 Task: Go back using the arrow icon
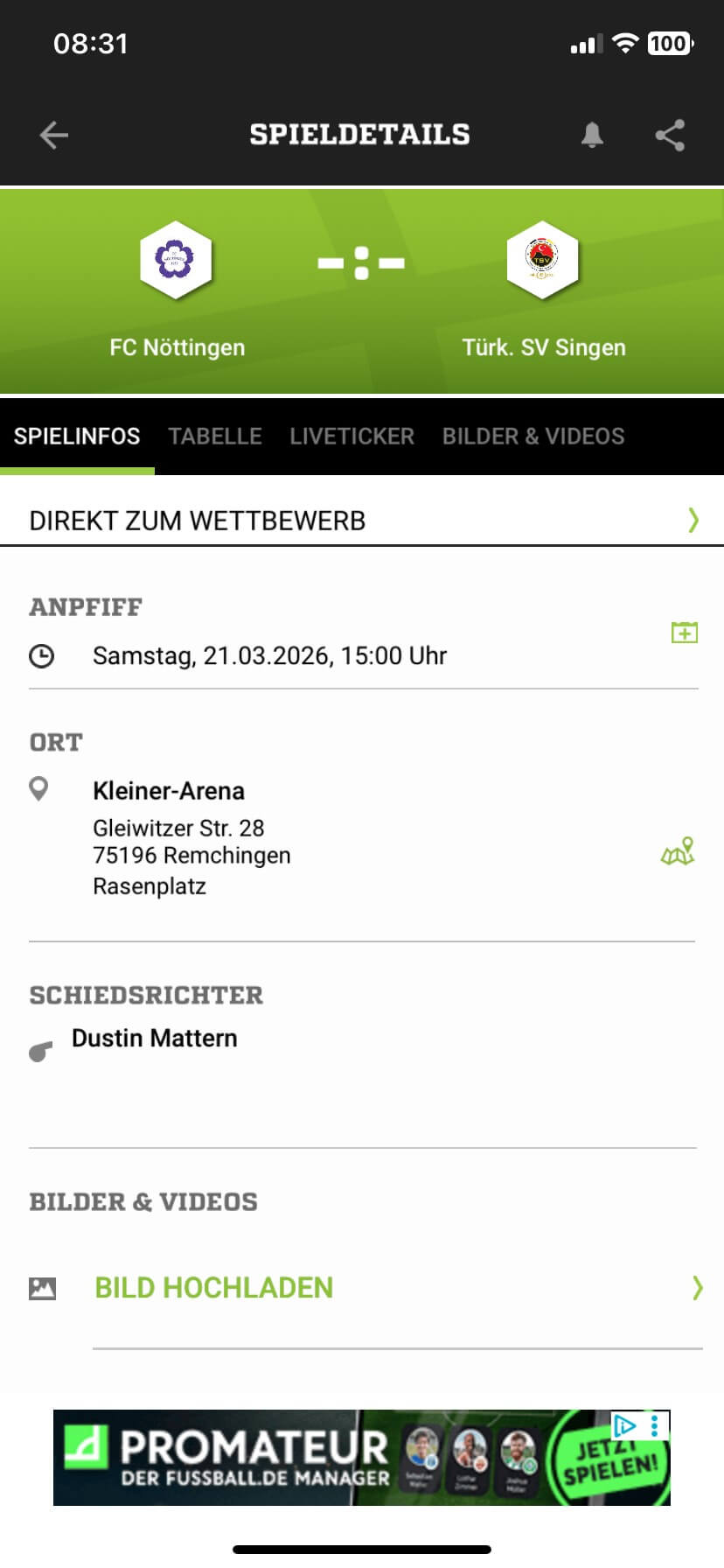(54, 135)
